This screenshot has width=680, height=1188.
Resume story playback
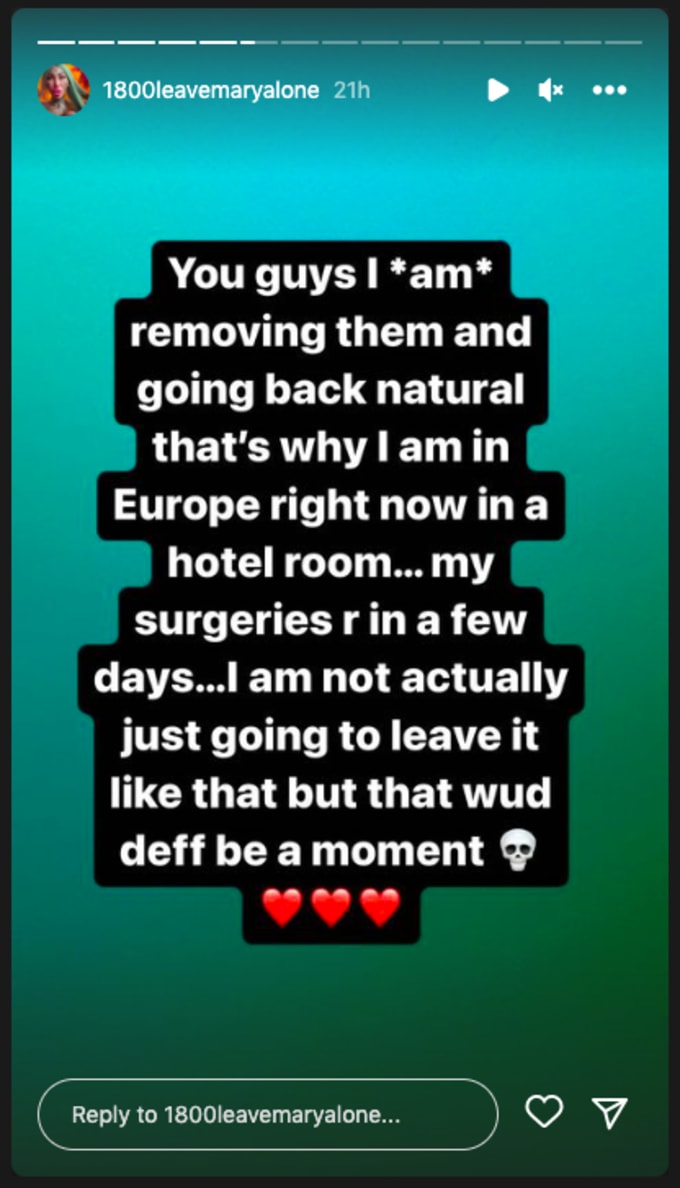(x=497, y=90)
